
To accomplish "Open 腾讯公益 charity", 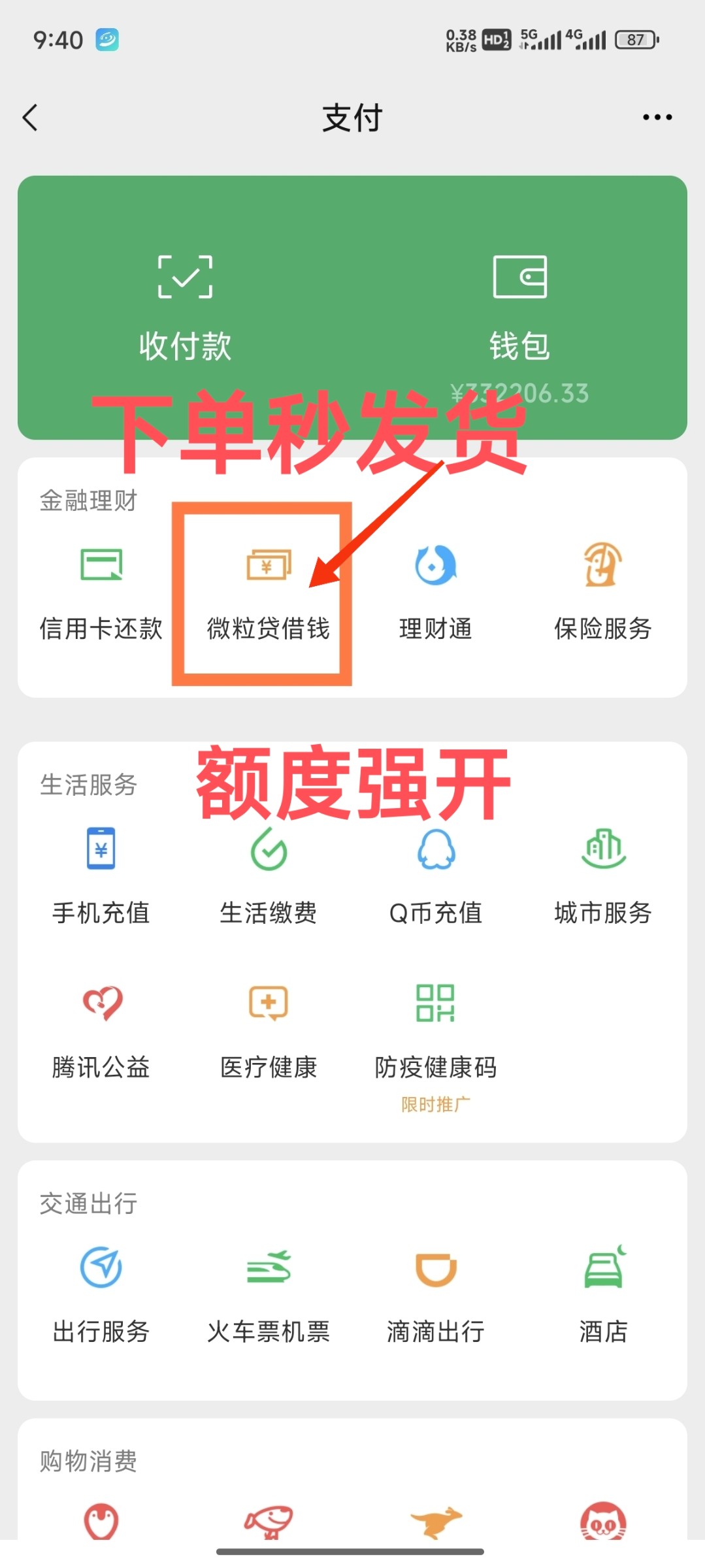I will coord(101,1029).
